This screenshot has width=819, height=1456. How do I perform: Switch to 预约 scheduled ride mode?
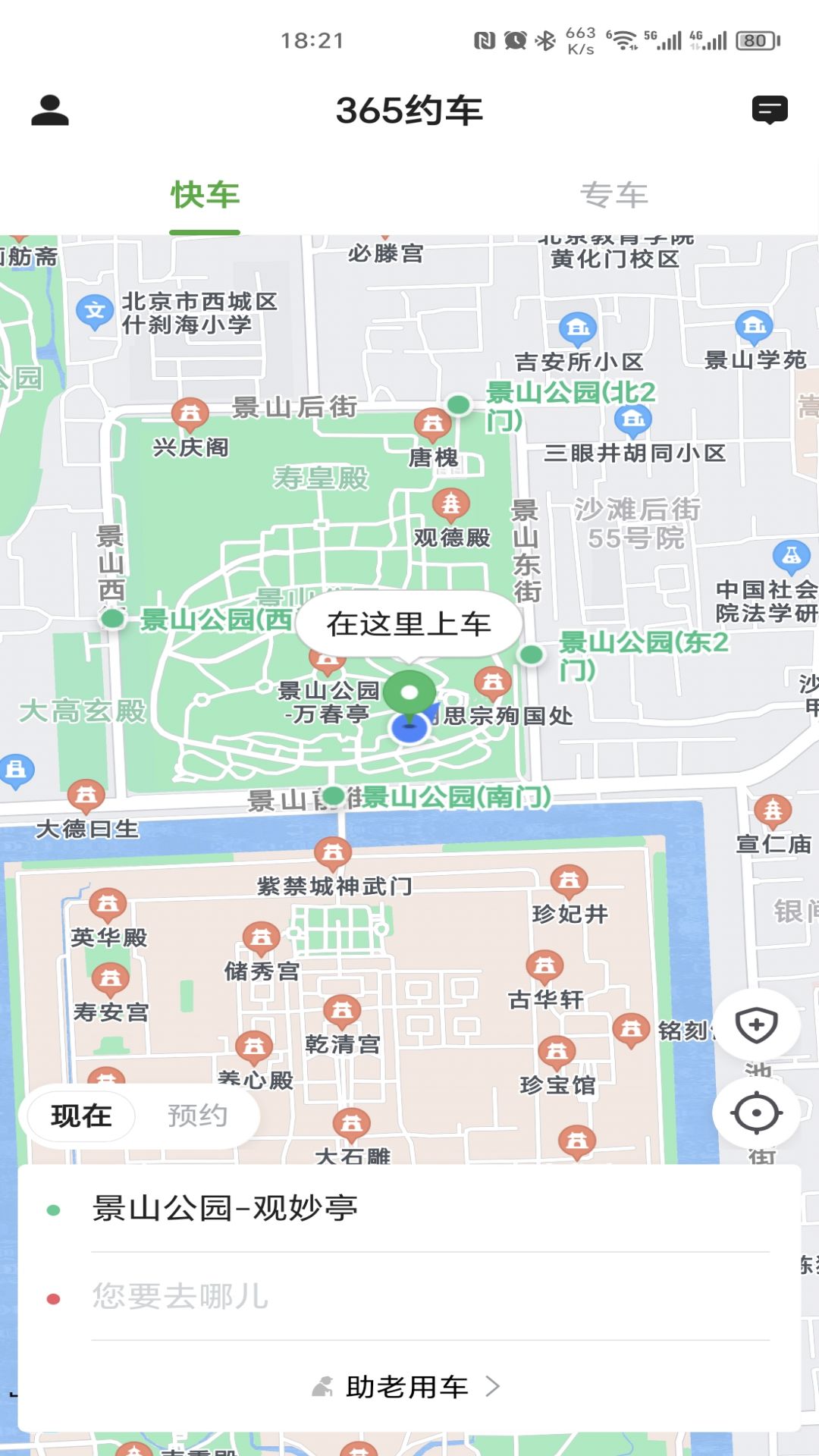[x=199, y=1116]
